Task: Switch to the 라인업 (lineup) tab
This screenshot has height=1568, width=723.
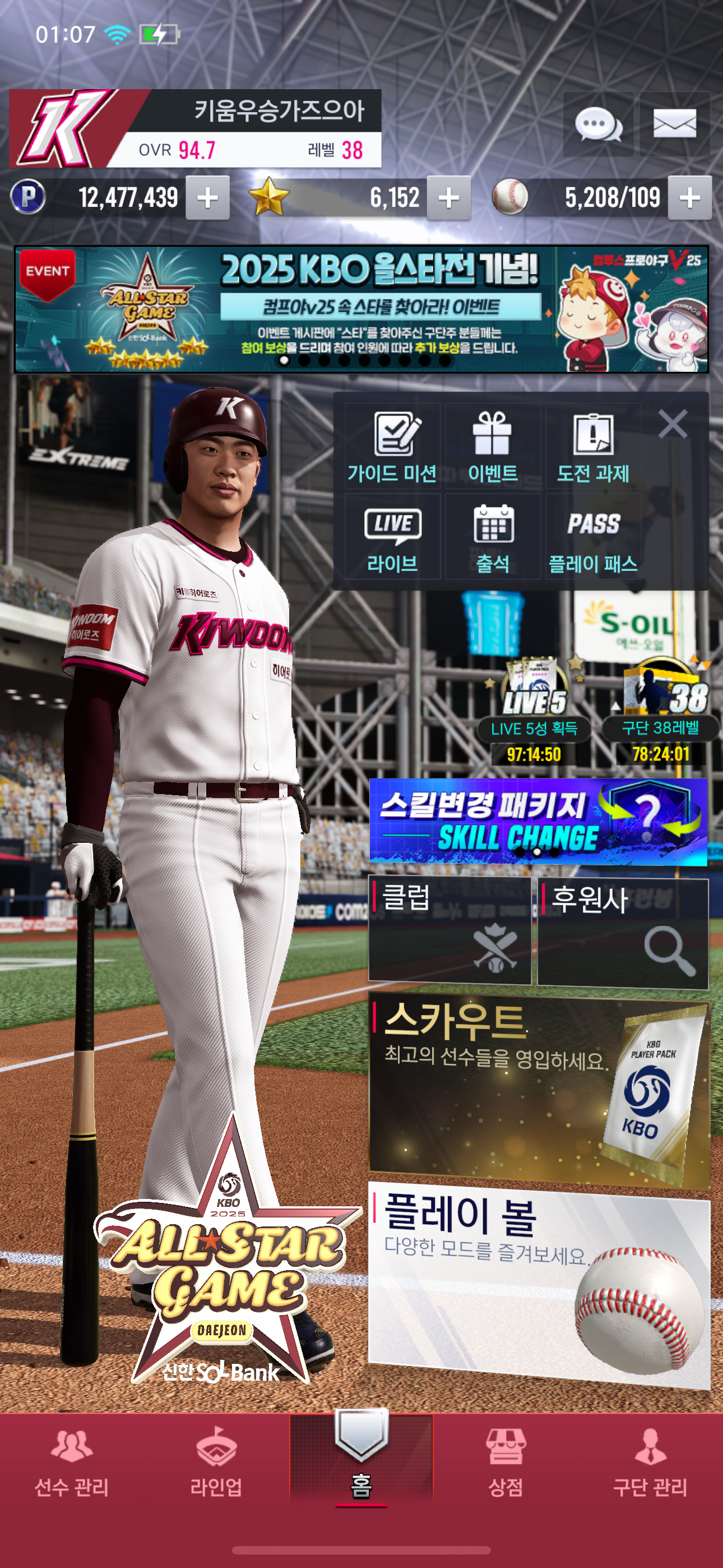Action: click(x=216, y=1467)
